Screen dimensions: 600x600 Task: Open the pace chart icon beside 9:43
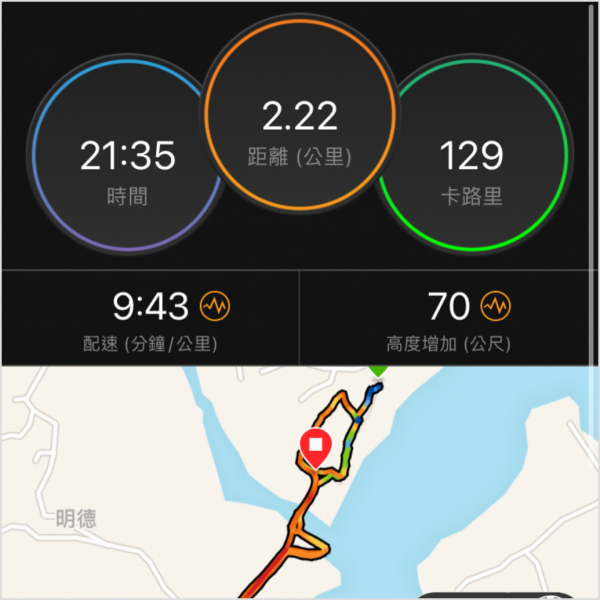pyautogui.click(x=214, y=304)
